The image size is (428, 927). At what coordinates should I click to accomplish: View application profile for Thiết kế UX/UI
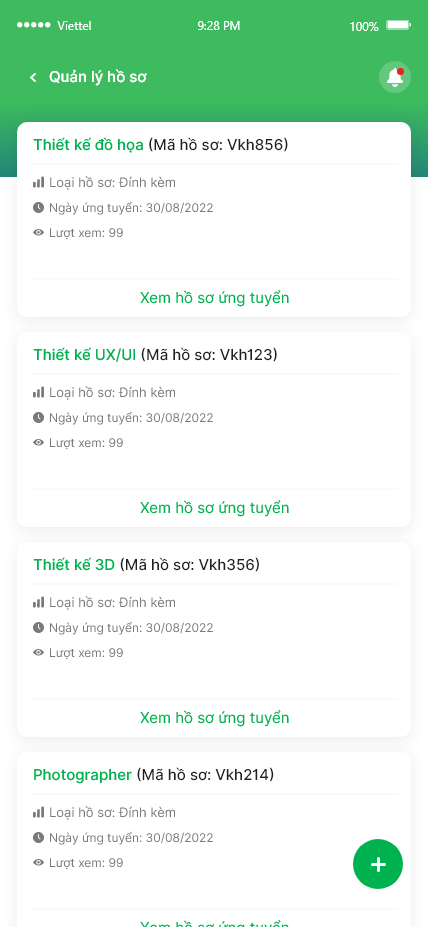(214, 507)
